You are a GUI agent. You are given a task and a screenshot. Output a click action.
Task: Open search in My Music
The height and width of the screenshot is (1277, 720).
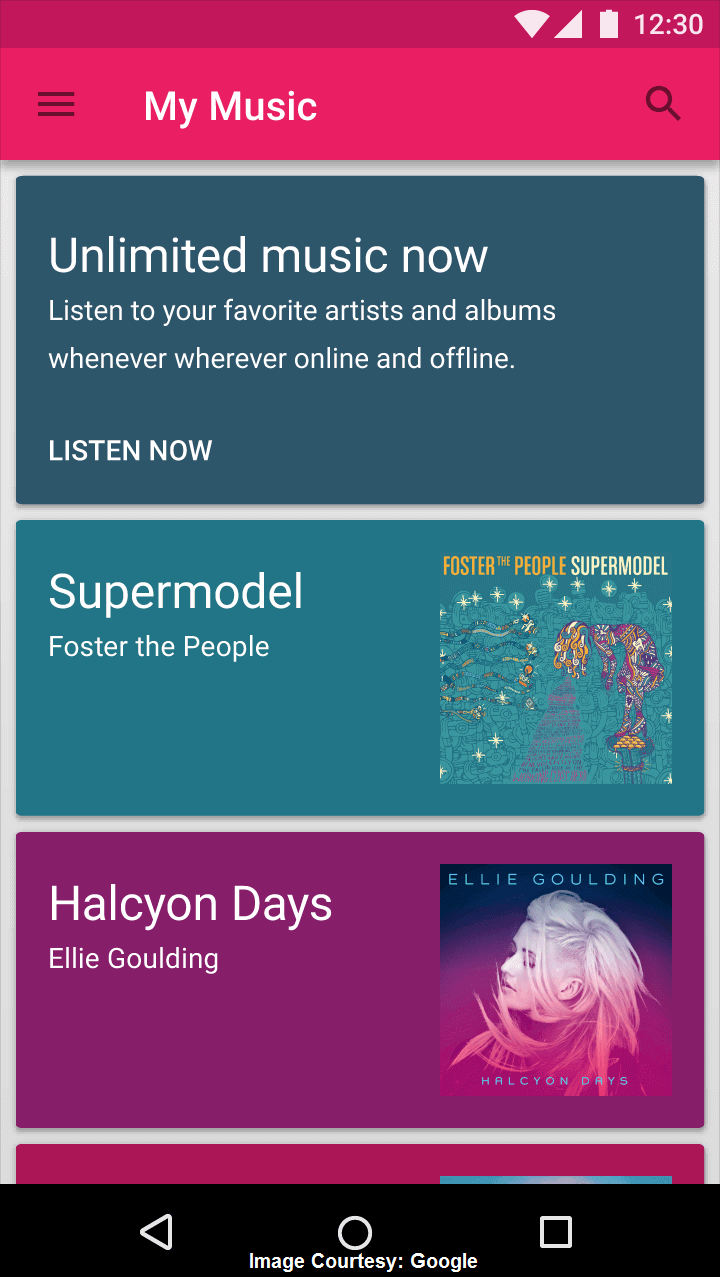coord(663,104)
